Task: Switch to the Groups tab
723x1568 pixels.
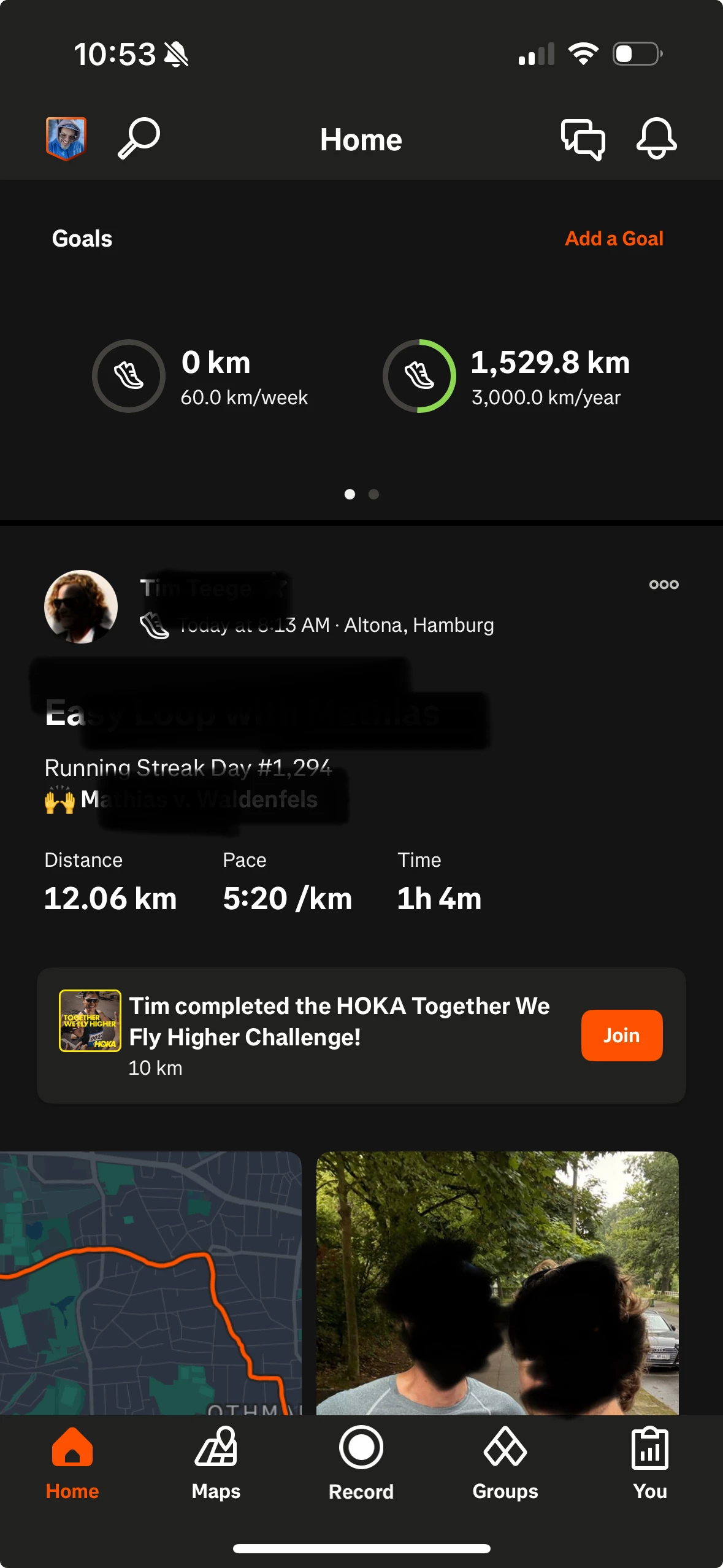Action: (x=505, y=1462)
